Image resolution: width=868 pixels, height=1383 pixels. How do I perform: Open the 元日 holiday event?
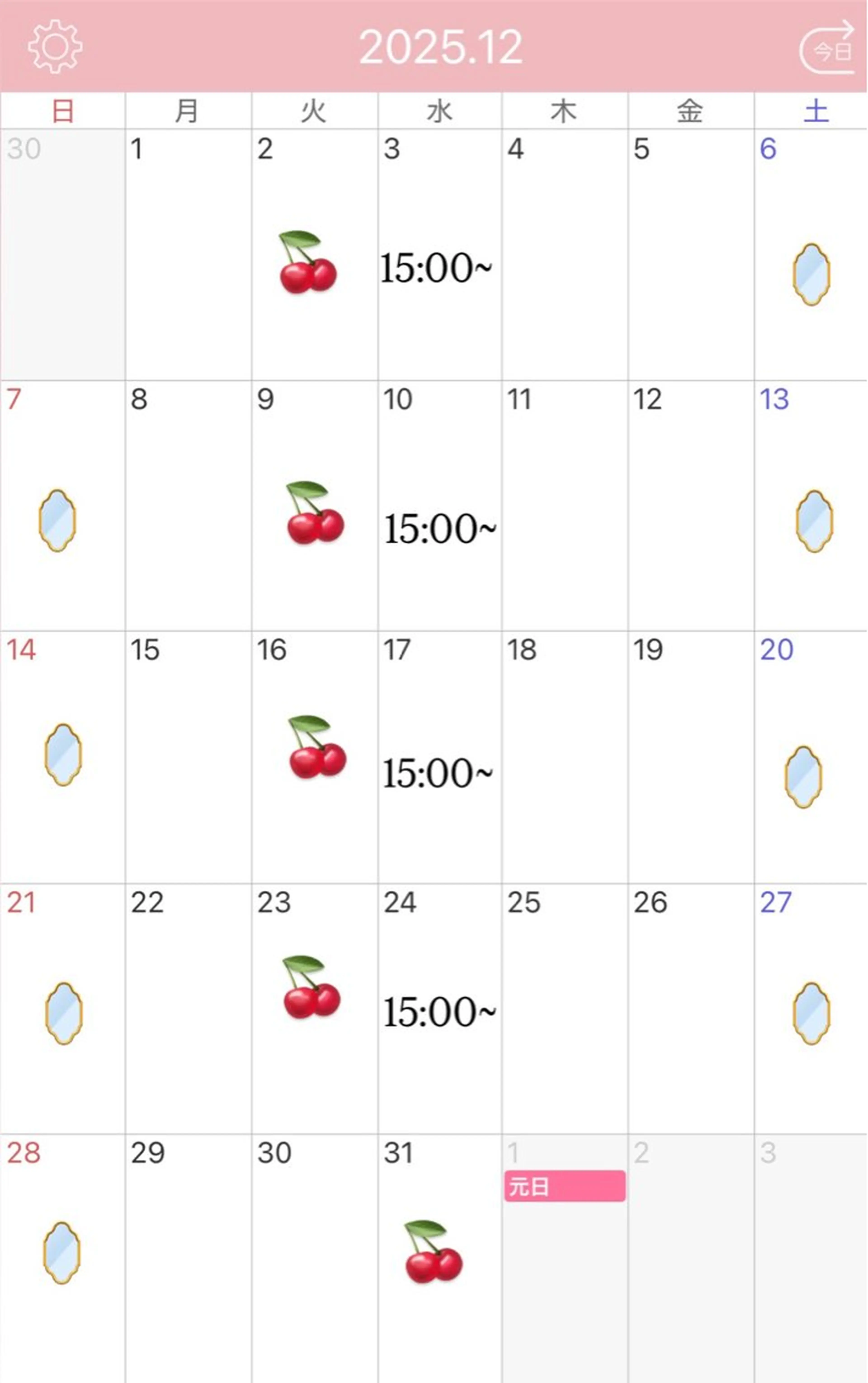(x=564, y=1186)
